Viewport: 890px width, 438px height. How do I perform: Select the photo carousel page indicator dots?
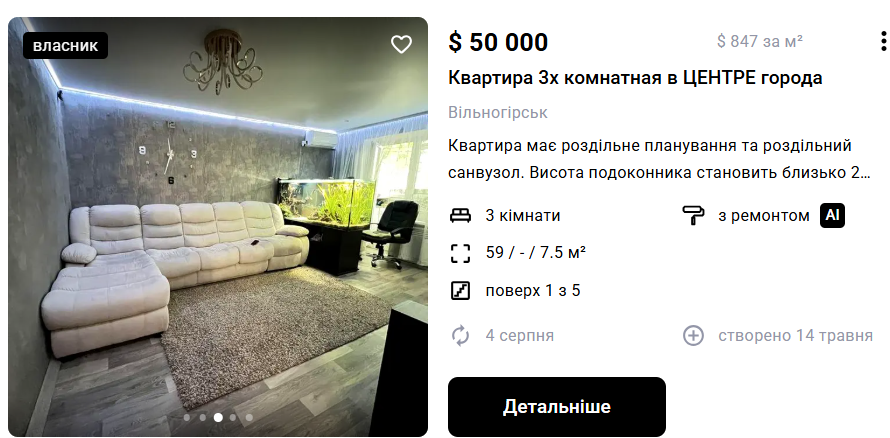218,417
